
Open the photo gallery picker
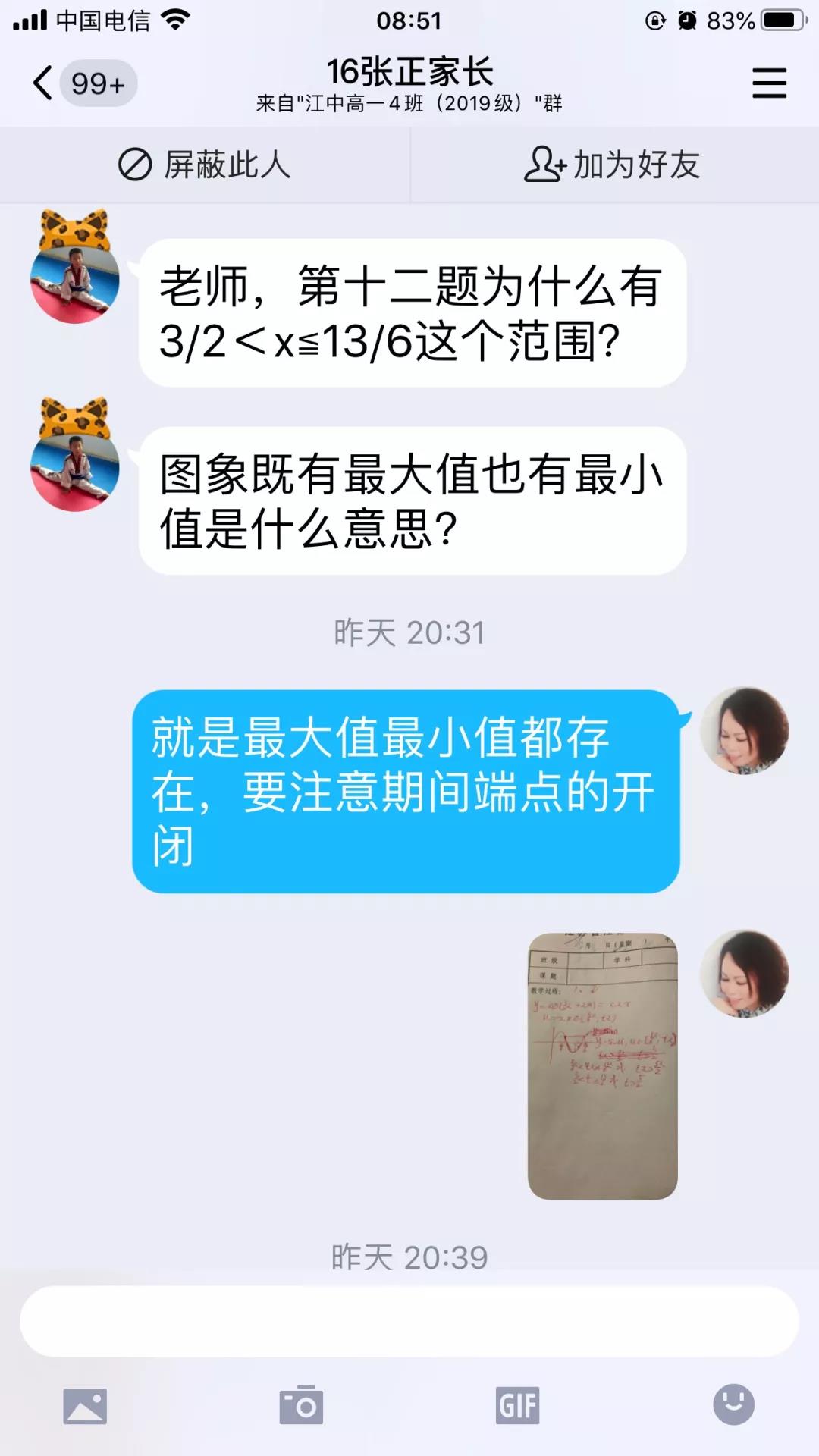pos(85,1406)
